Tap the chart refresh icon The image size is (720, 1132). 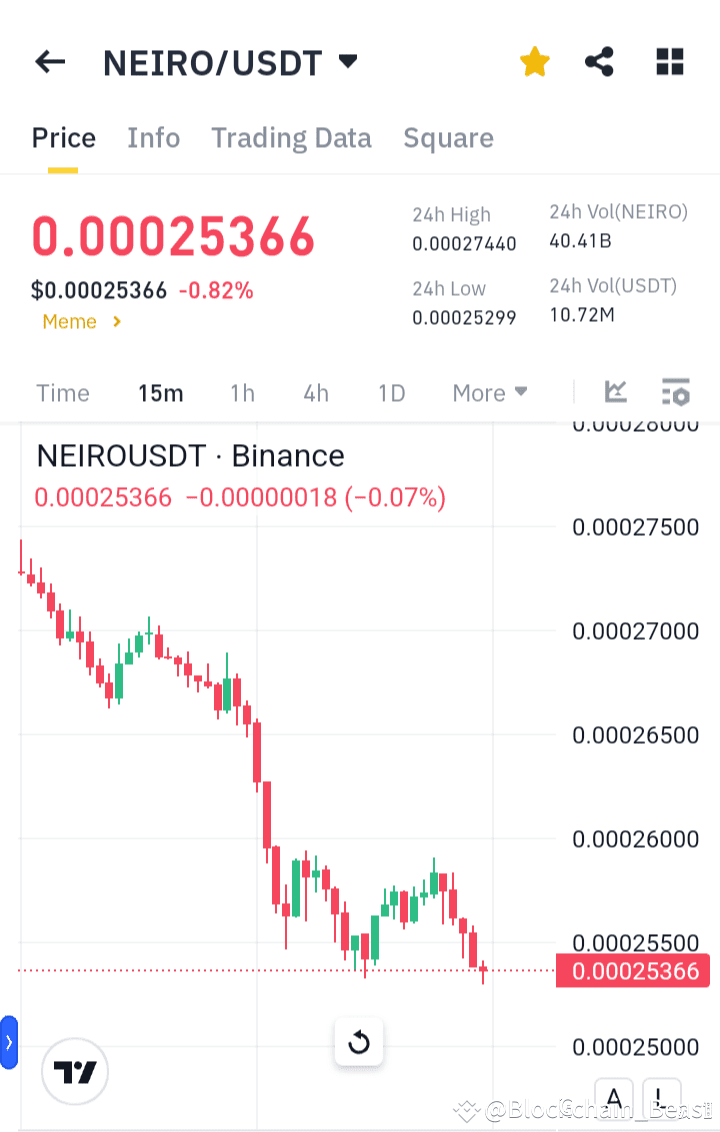(359, 1041)
